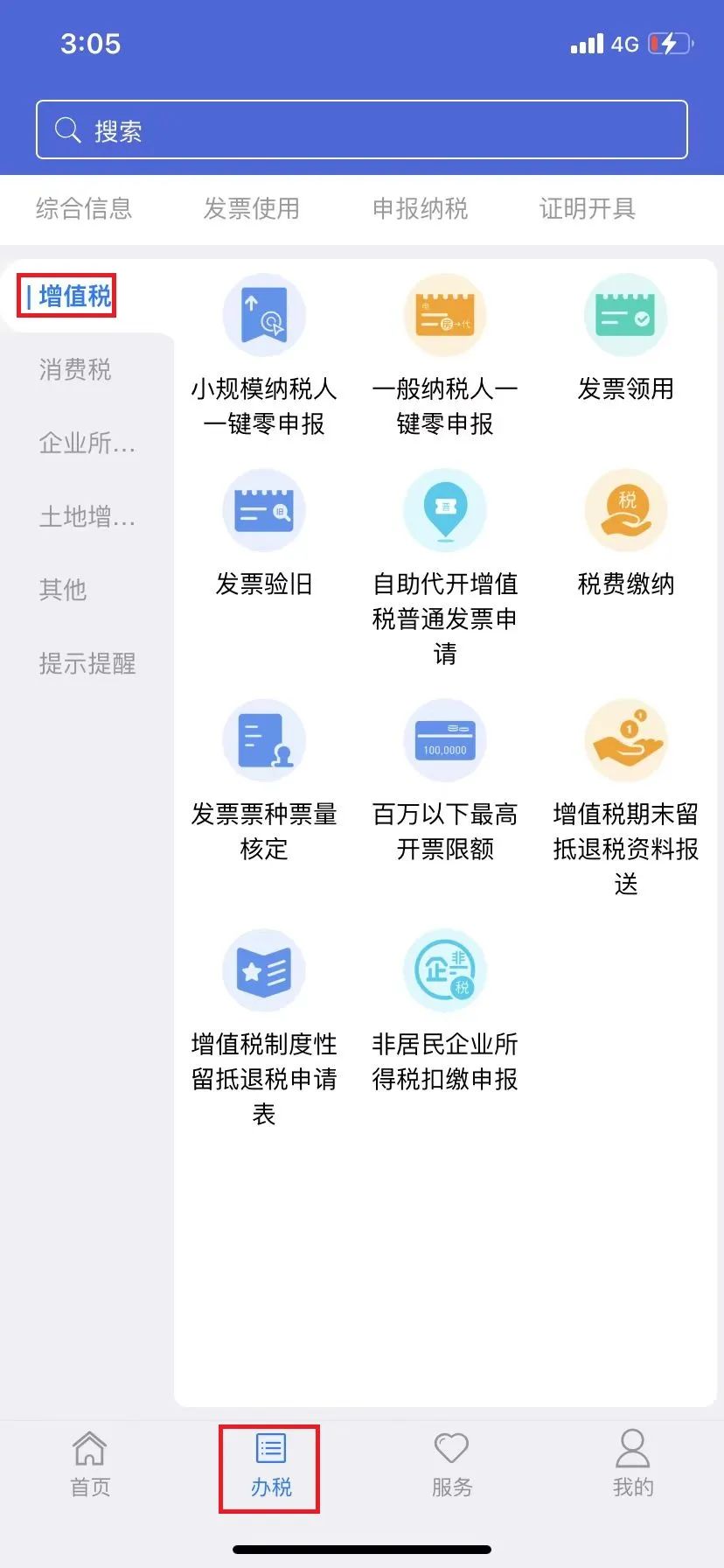Open 税费缴纳
The image size is (724, 1568).
pos(626,533)
